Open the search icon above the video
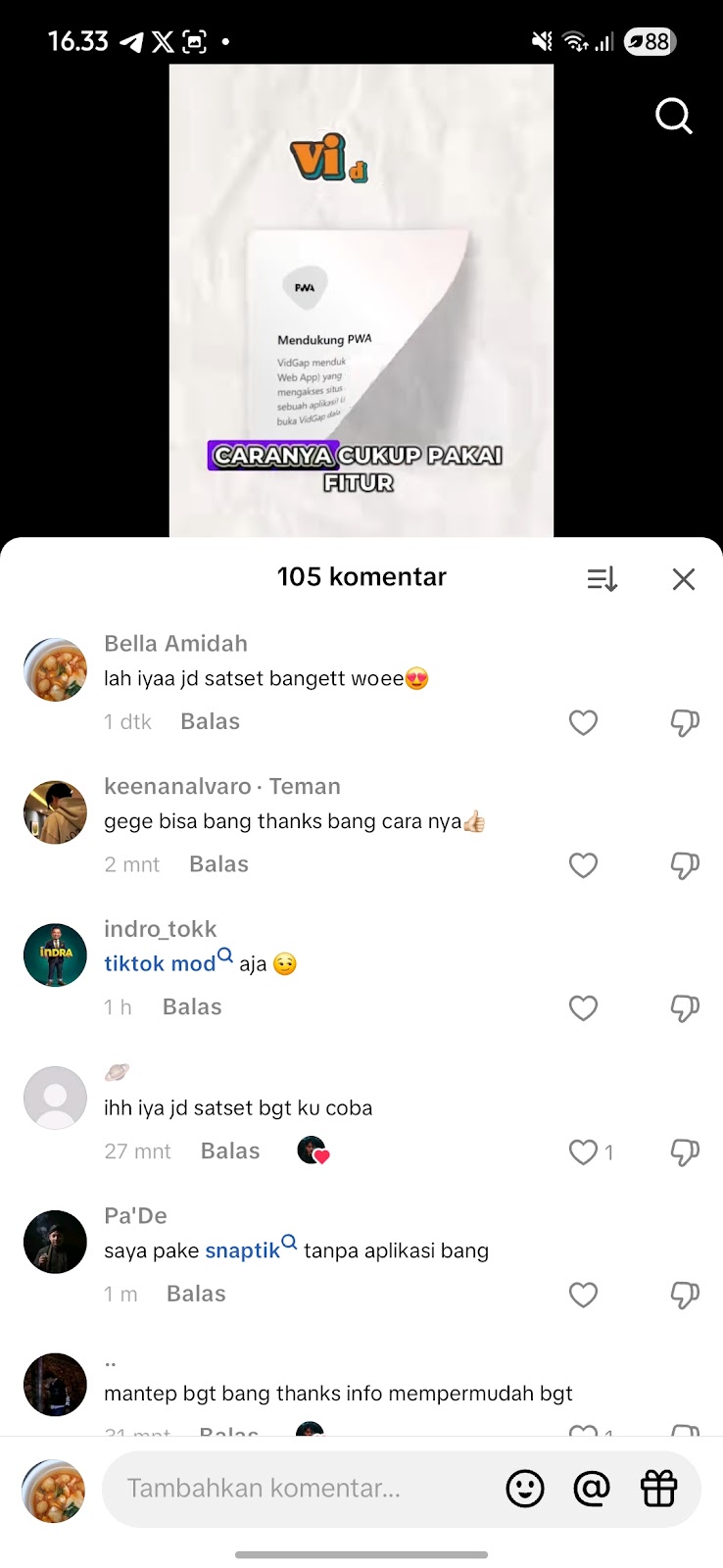723x1568 pixels. coord(673,116)
